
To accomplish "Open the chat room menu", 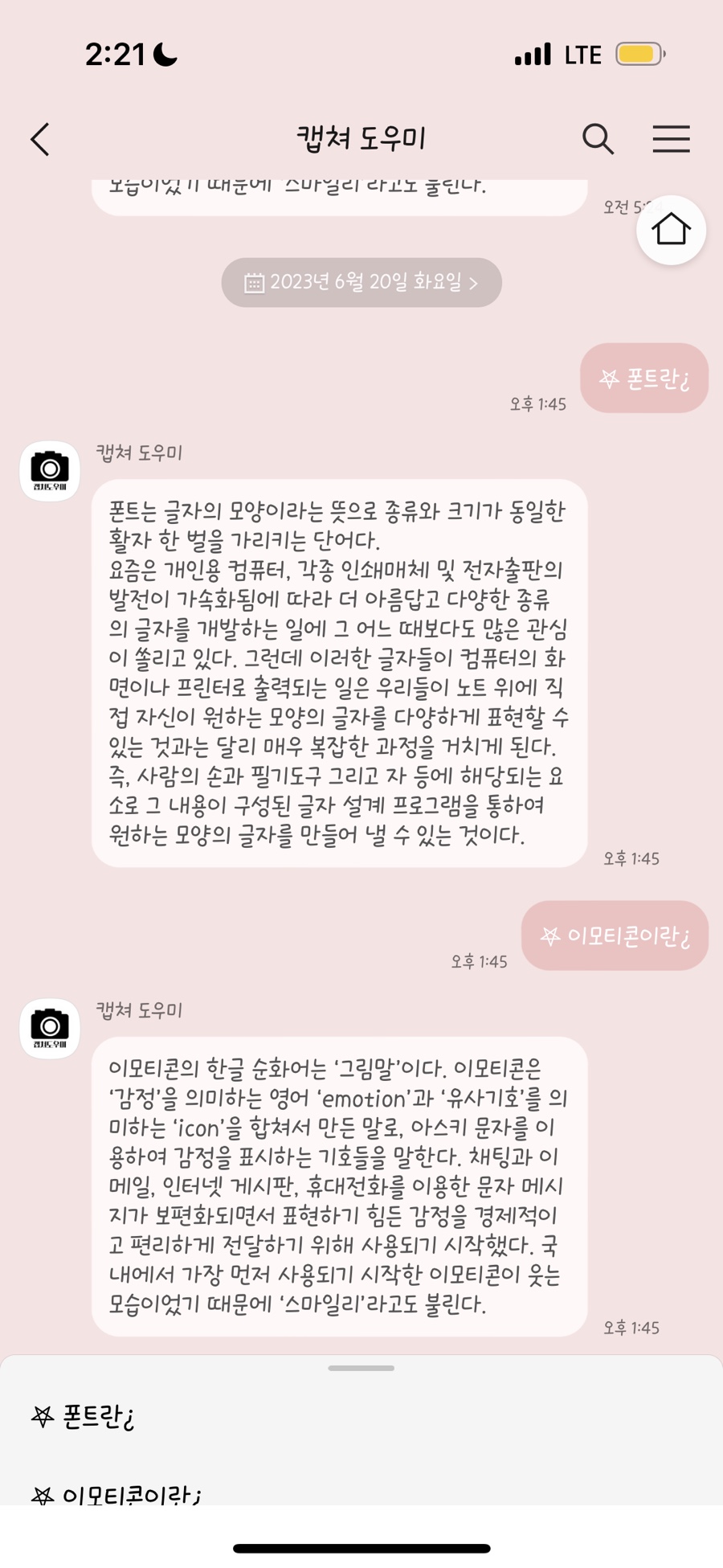I will click(x=671, y=139).
